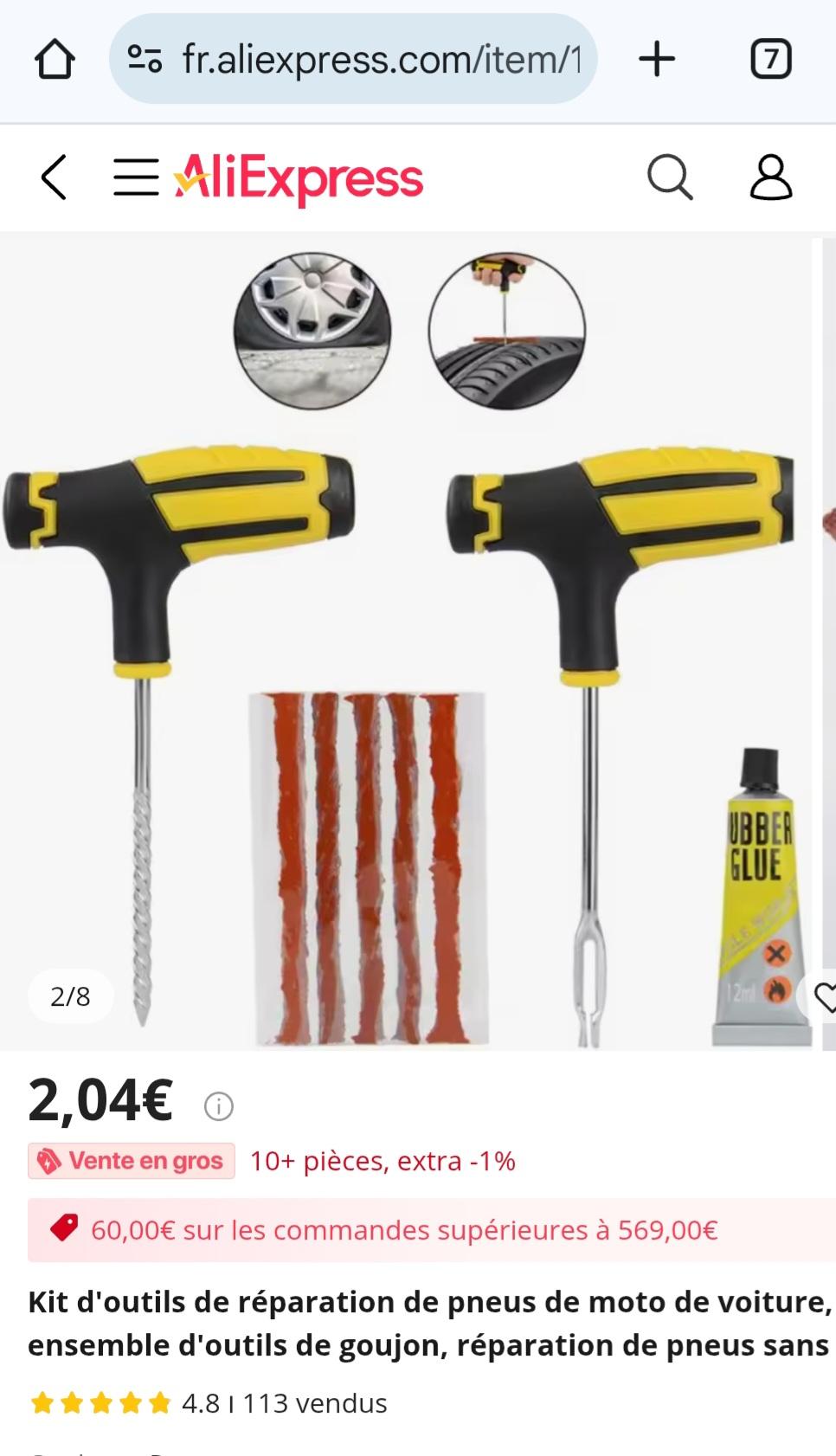
Task: Open the tire repair kit product image
Action: coord(407,641)
